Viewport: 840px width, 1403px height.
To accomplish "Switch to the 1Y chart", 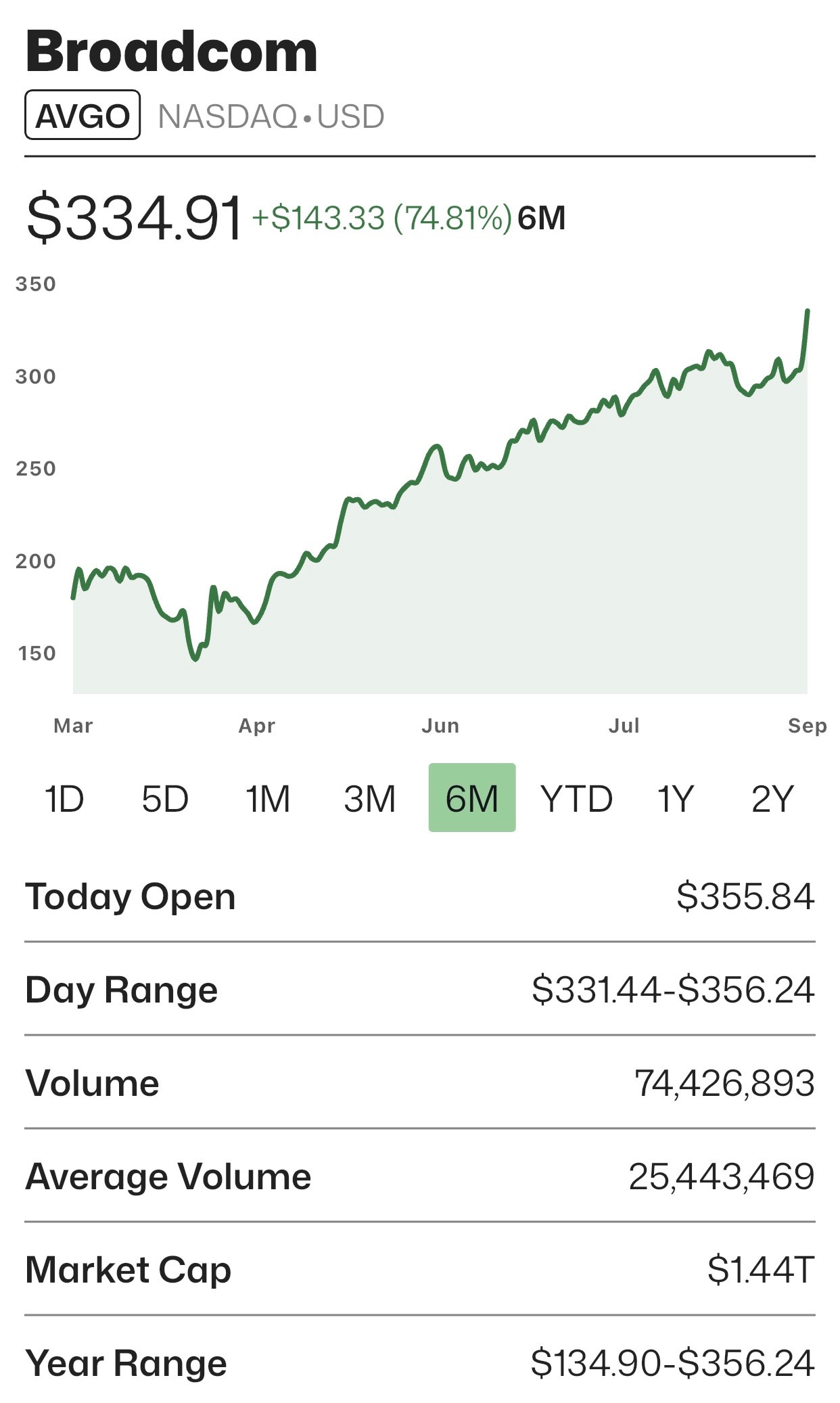I will point(676,799).
